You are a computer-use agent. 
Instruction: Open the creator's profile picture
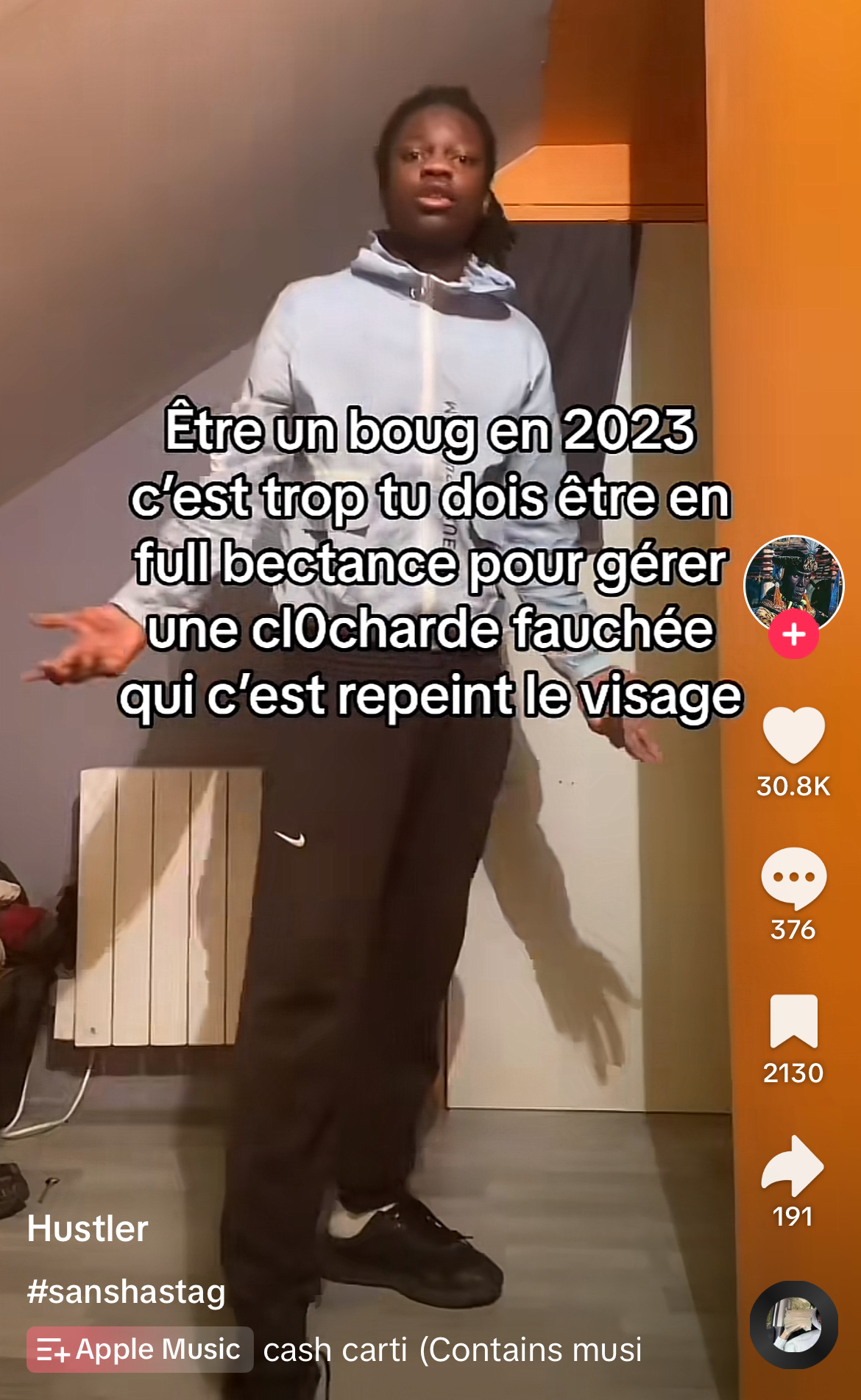click(793, 581)
